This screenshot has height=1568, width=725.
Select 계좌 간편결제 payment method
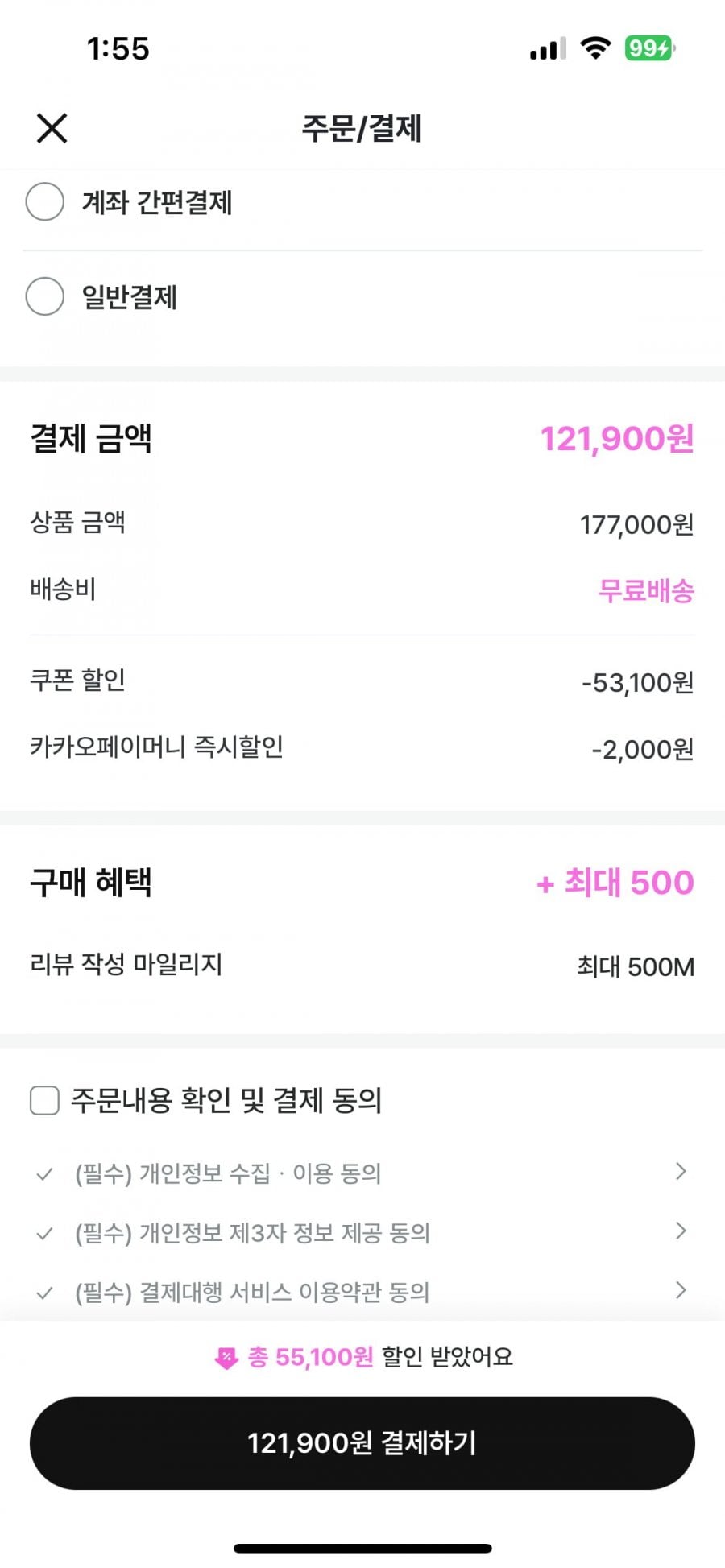pos(45,201)
